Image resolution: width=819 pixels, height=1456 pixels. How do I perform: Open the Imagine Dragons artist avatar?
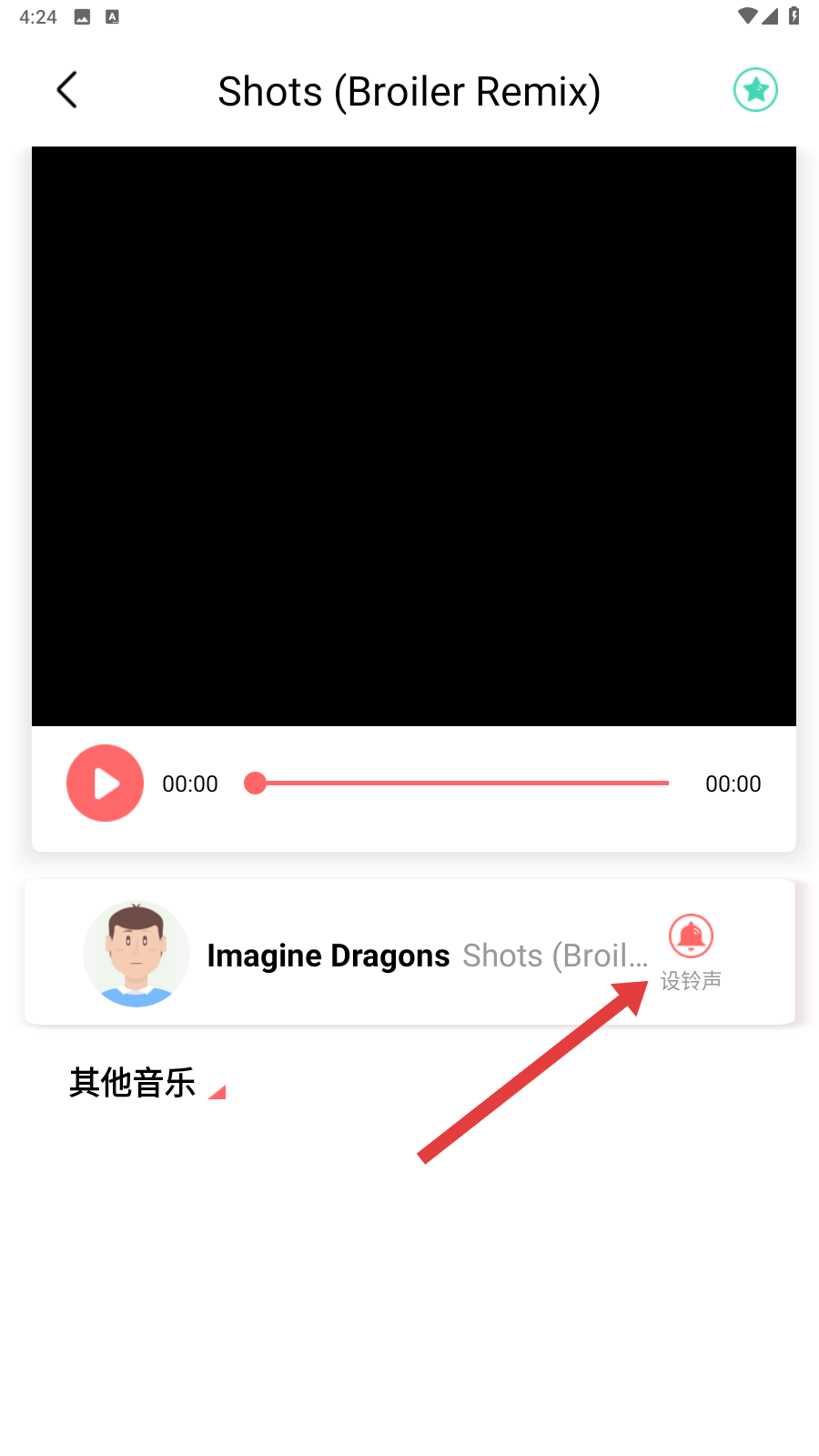point(136,954)
